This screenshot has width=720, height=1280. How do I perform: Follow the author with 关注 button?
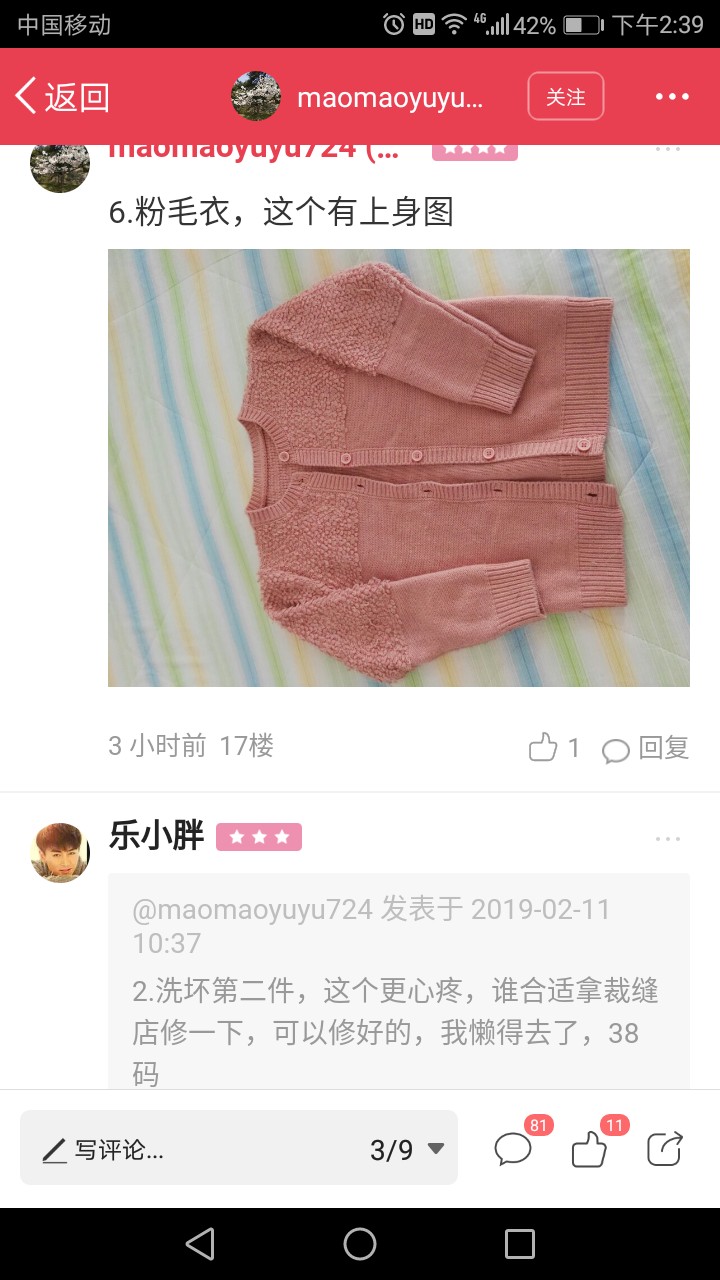coord(566,97)
